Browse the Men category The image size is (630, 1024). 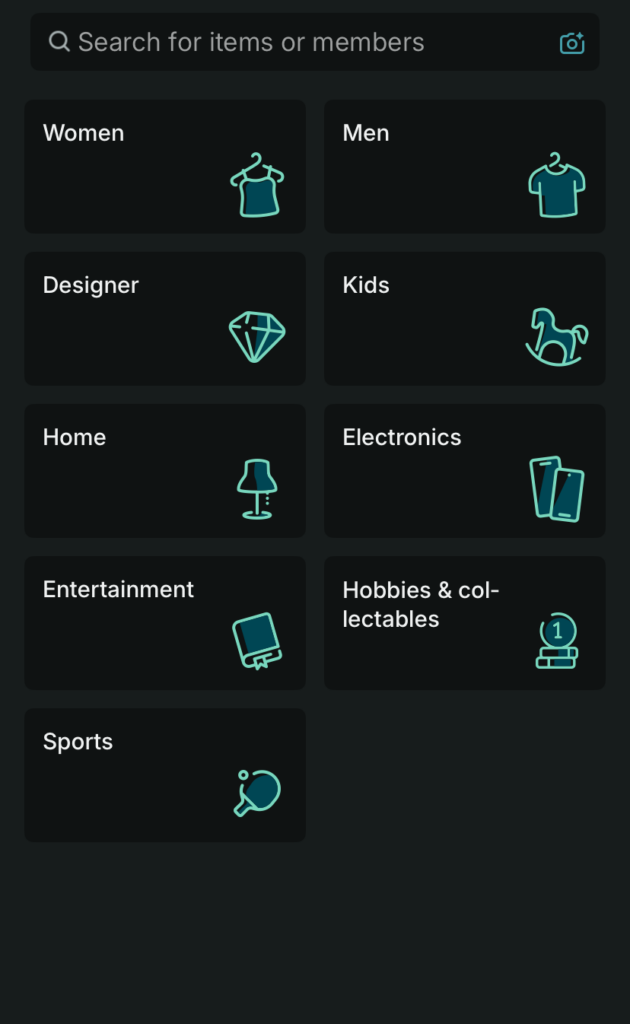[464, 166]
